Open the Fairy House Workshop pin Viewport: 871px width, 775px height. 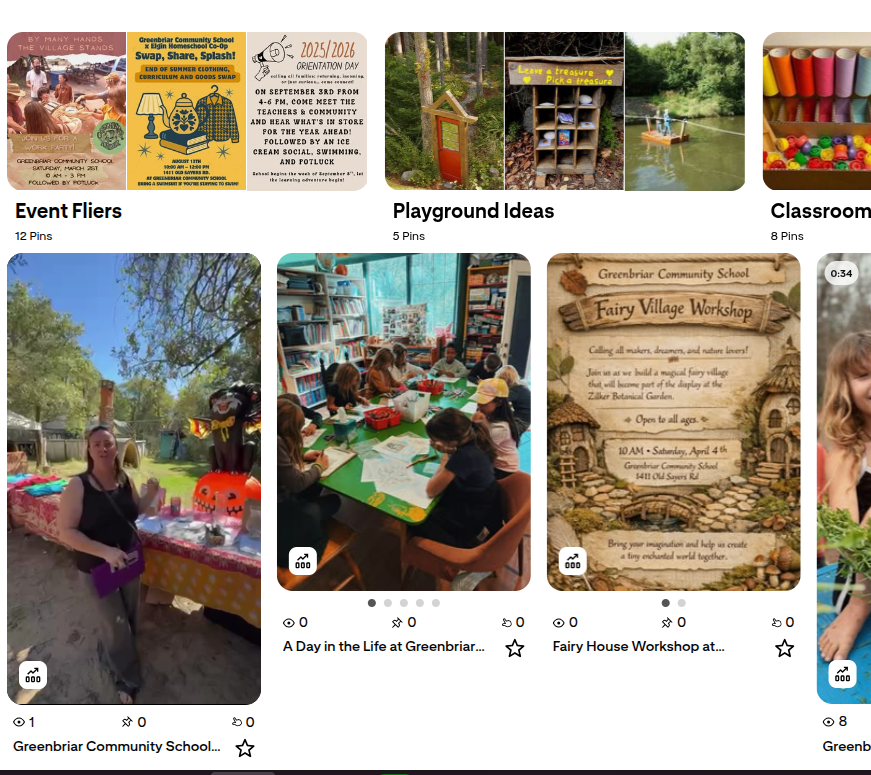[673, 420]
